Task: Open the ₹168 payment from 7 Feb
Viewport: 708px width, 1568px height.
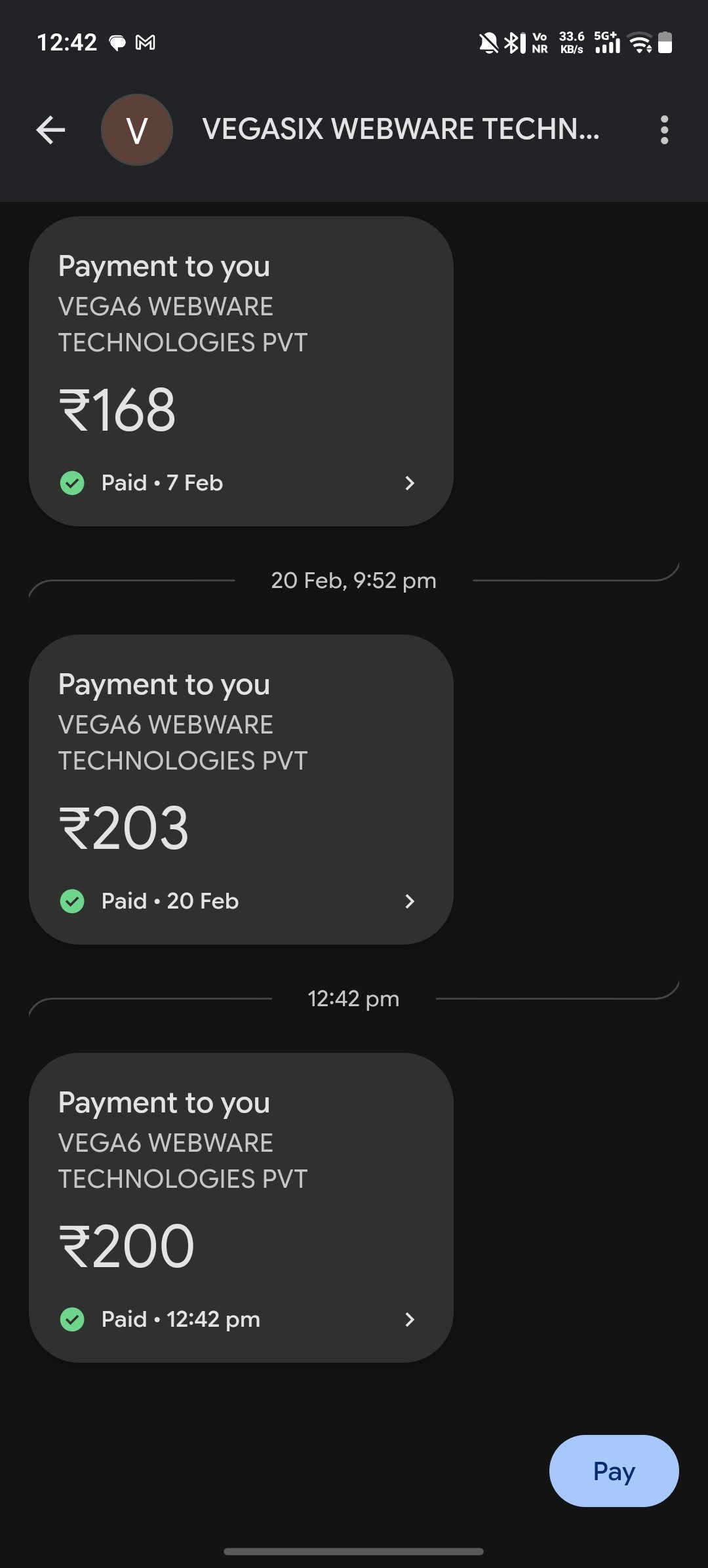Action: click(241, 371)
